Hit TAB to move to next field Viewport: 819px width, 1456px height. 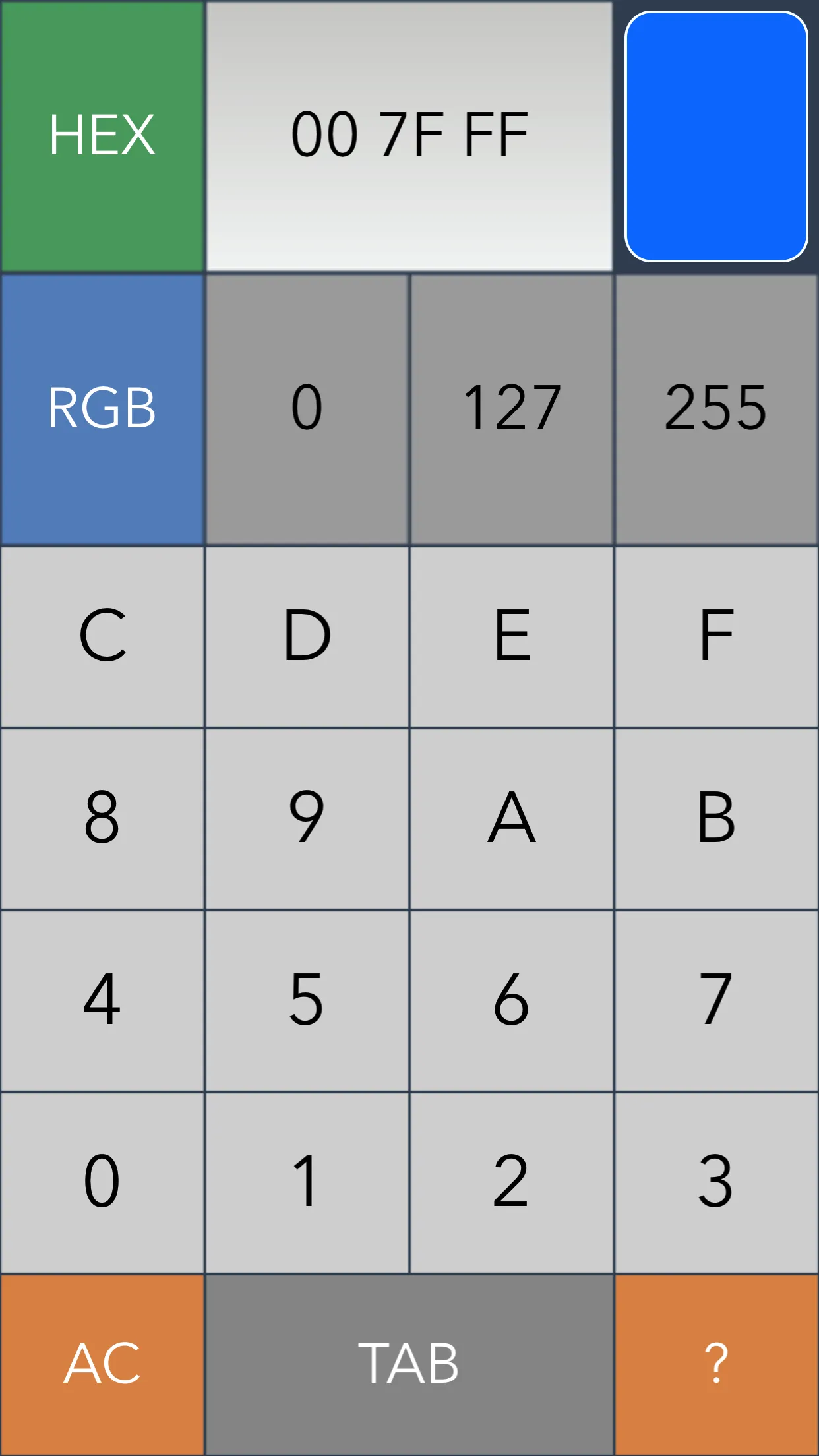point(409,1365)
